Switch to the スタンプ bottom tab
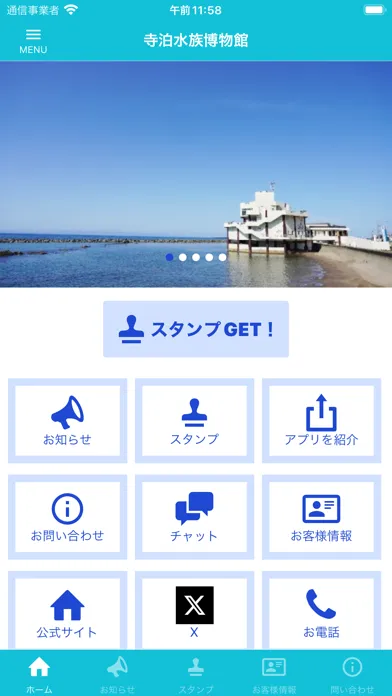392x696 pixels. [196, 673]
